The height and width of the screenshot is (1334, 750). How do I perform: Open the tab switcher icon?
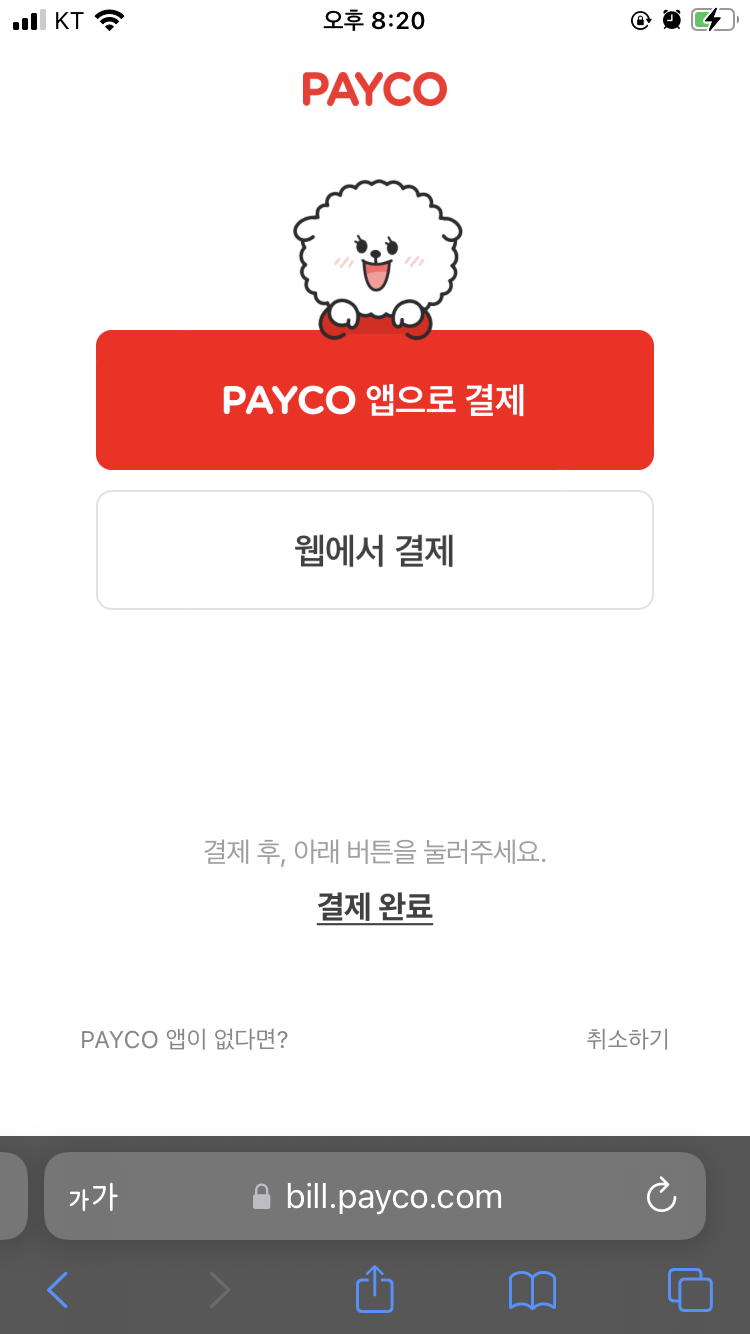(690, 1289)
